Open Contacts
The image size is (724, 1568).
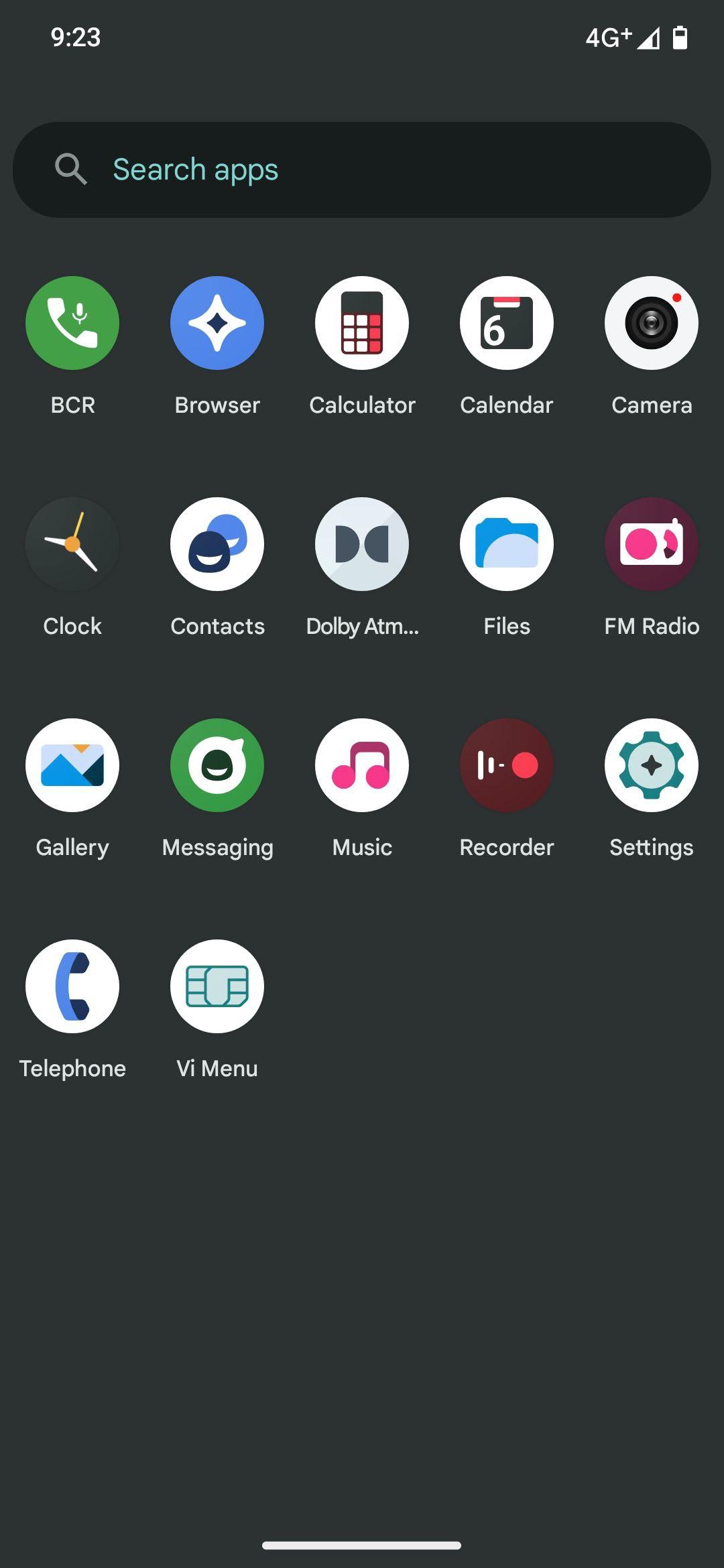(217, 544)
